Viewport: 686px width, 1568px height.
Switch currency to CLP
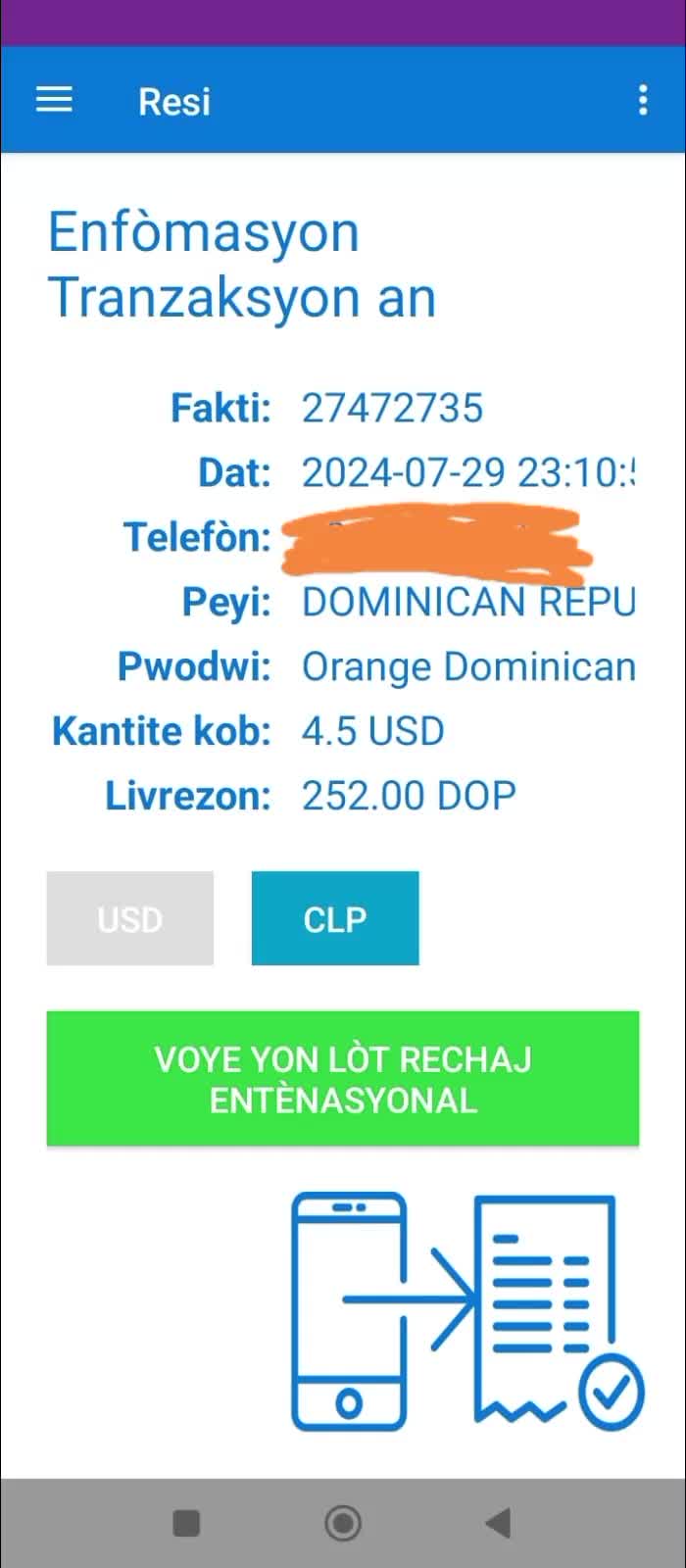[335, 918]
